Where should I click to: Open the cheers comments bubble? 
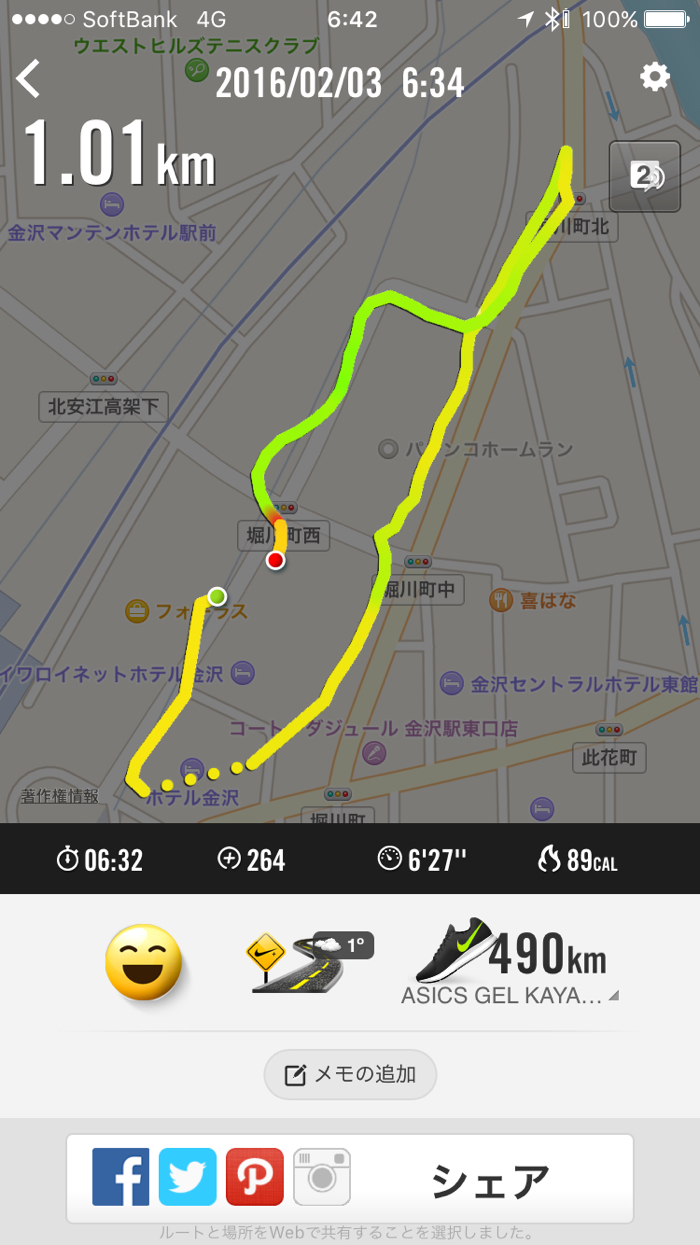(645, 177)
